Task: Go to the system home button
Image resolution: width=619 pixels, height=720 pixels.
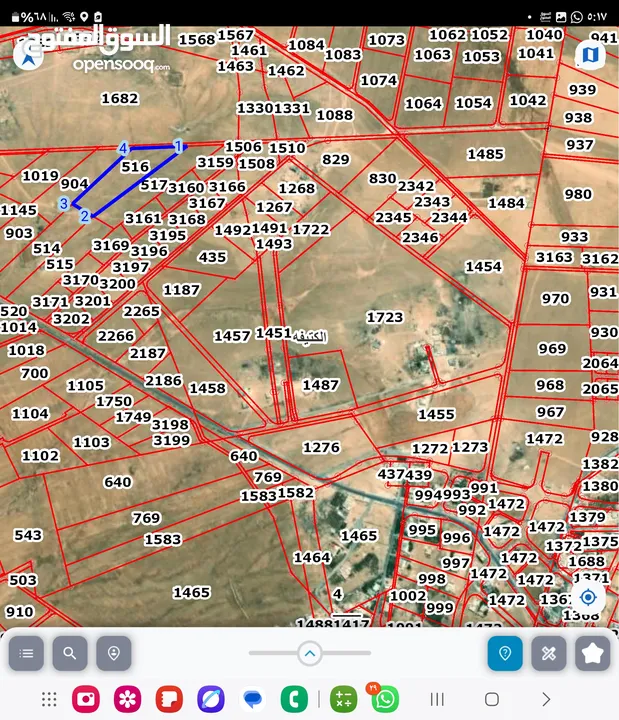Action: pos(491,699)
